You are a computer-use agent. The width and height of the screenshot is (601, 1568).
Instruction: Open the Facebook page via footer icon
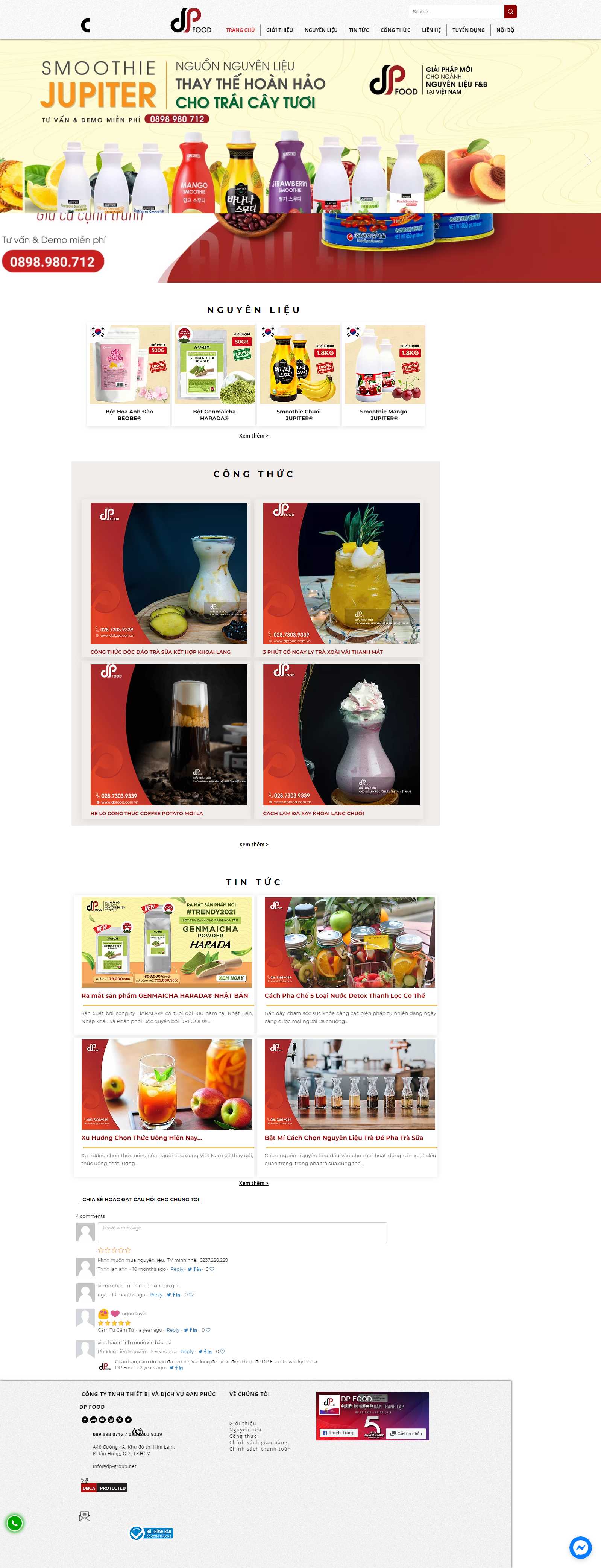(x=85, y=1420)
